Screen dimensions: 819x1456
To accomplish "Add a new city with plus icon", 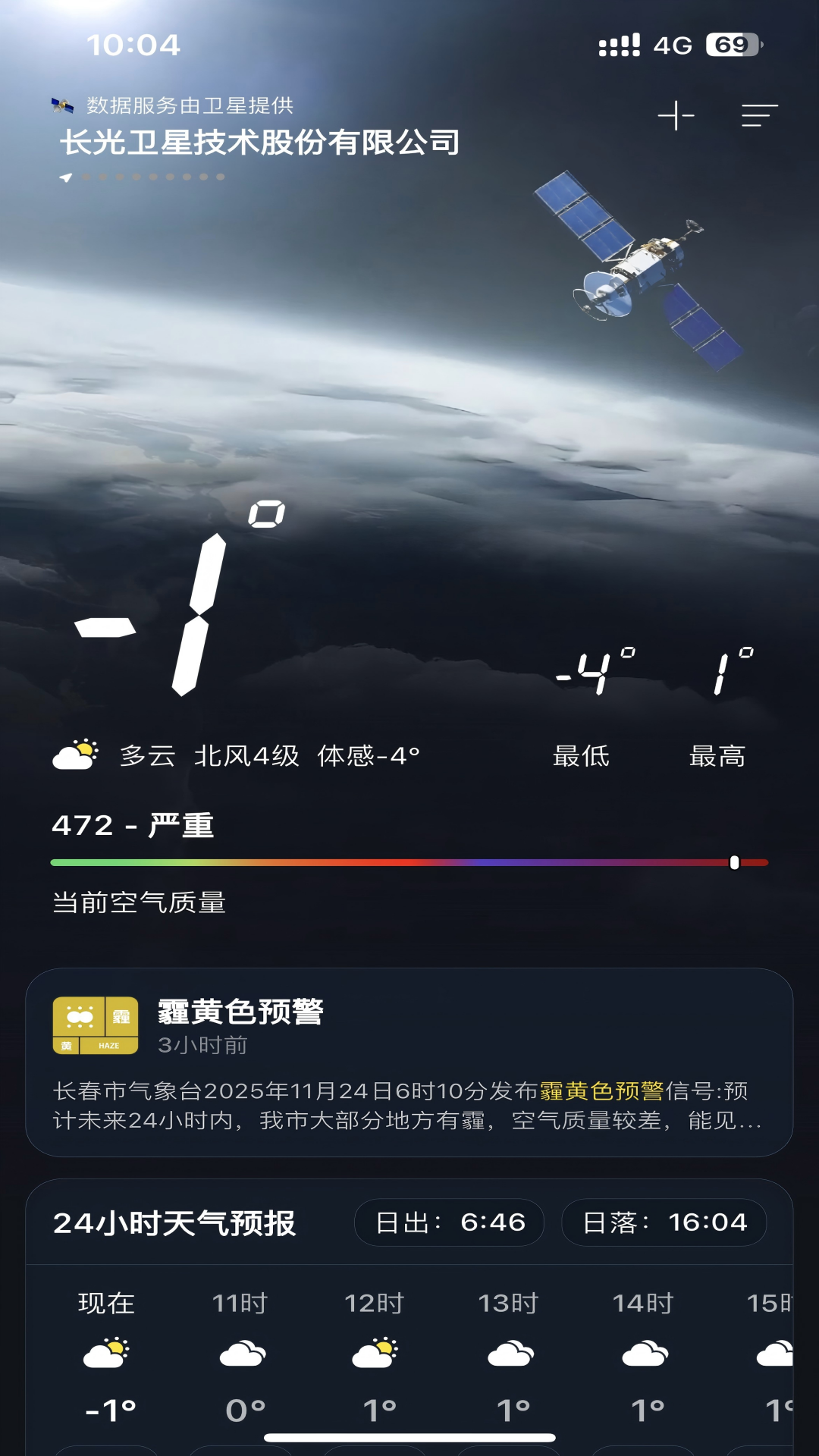I will (676, 116).
